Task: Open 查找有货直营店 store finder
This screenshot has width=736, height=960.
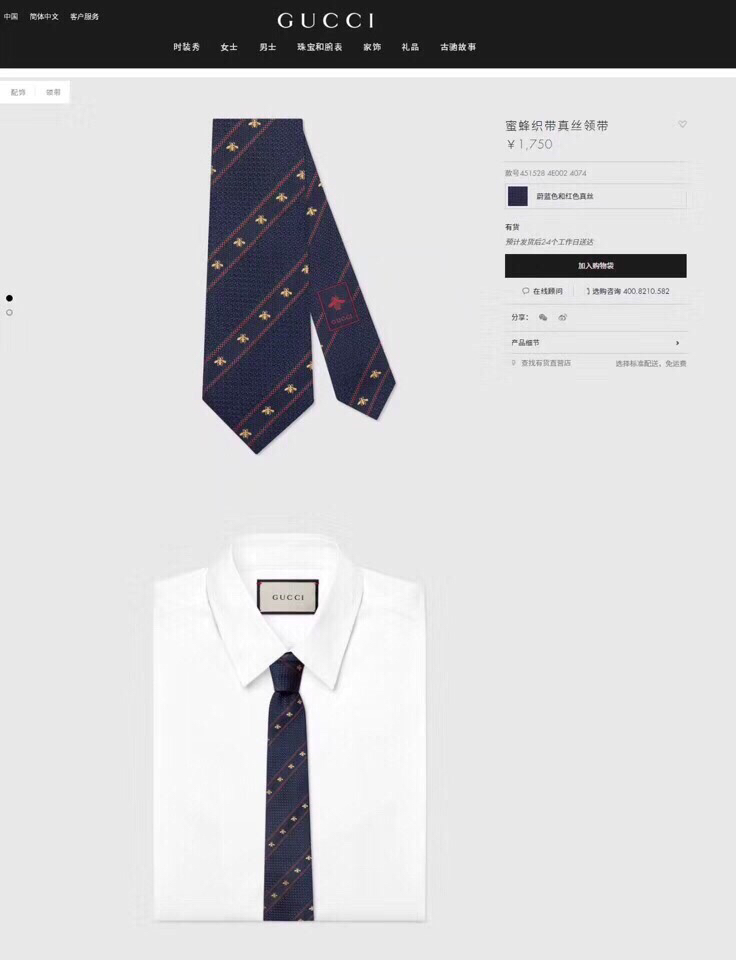Action: tap(544, 364)
